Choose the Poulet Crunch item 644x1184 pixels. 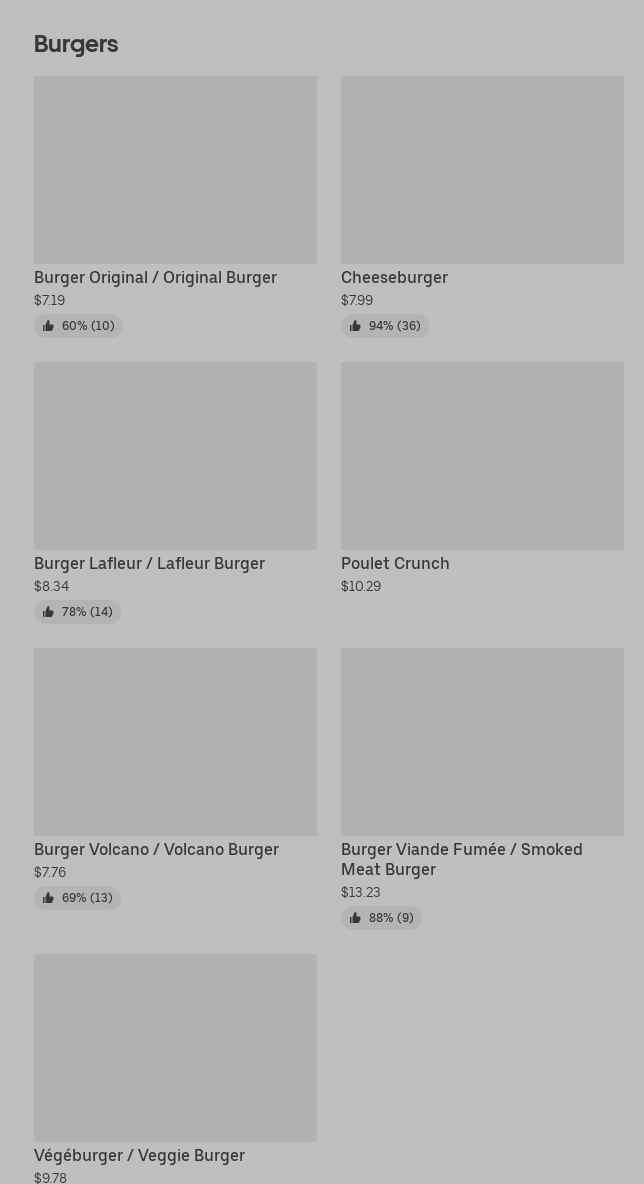pyautogui.click(x=482, y=478)
